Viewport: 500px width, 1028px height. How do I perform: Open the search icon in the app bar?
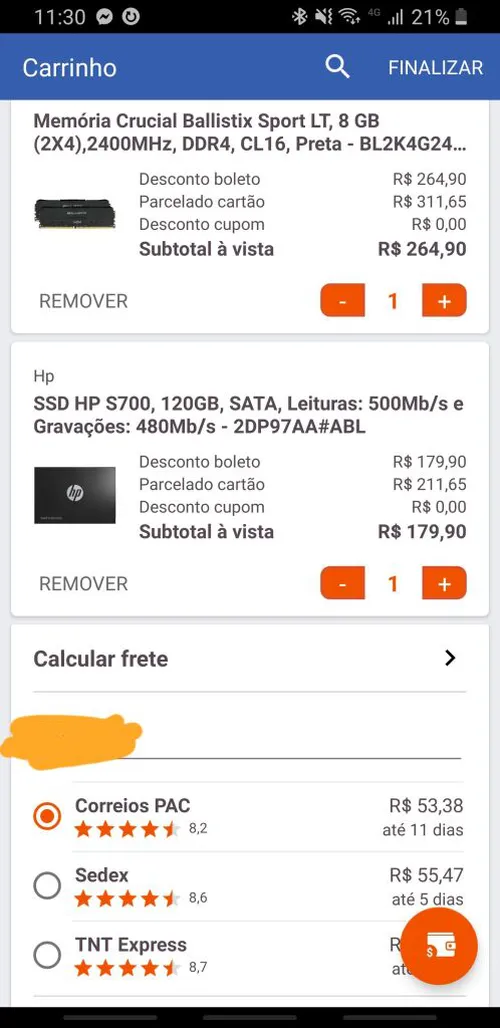click(x=337, y=67)
